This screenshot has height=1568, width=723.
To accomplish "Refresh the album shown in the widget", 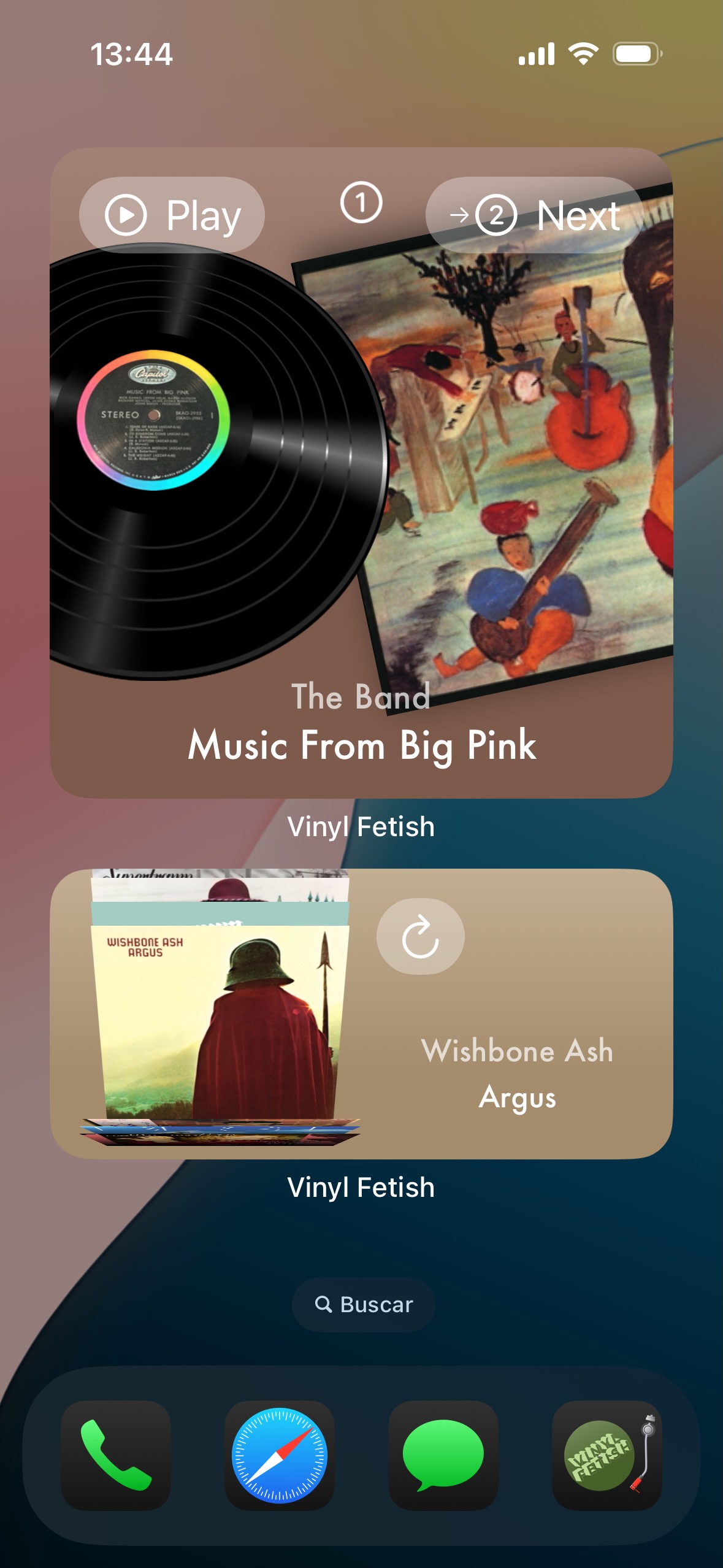I will point(420,936).
